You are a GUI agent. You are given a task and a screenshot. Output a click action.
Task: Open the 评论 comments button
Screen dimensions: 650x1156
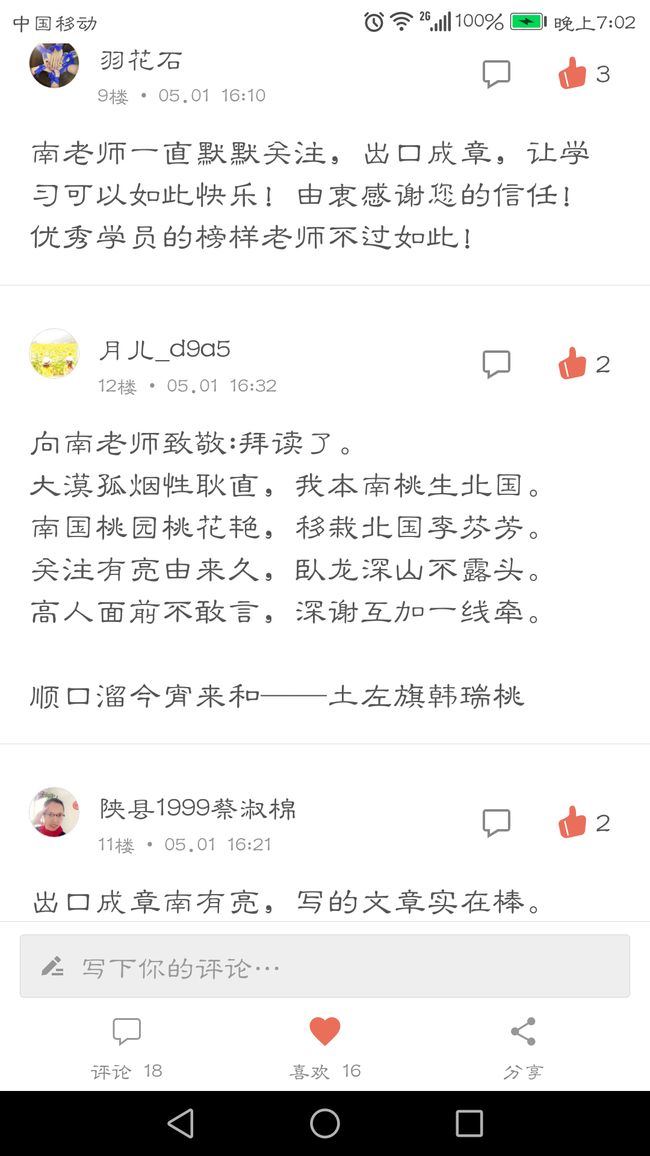(126, 1048)
